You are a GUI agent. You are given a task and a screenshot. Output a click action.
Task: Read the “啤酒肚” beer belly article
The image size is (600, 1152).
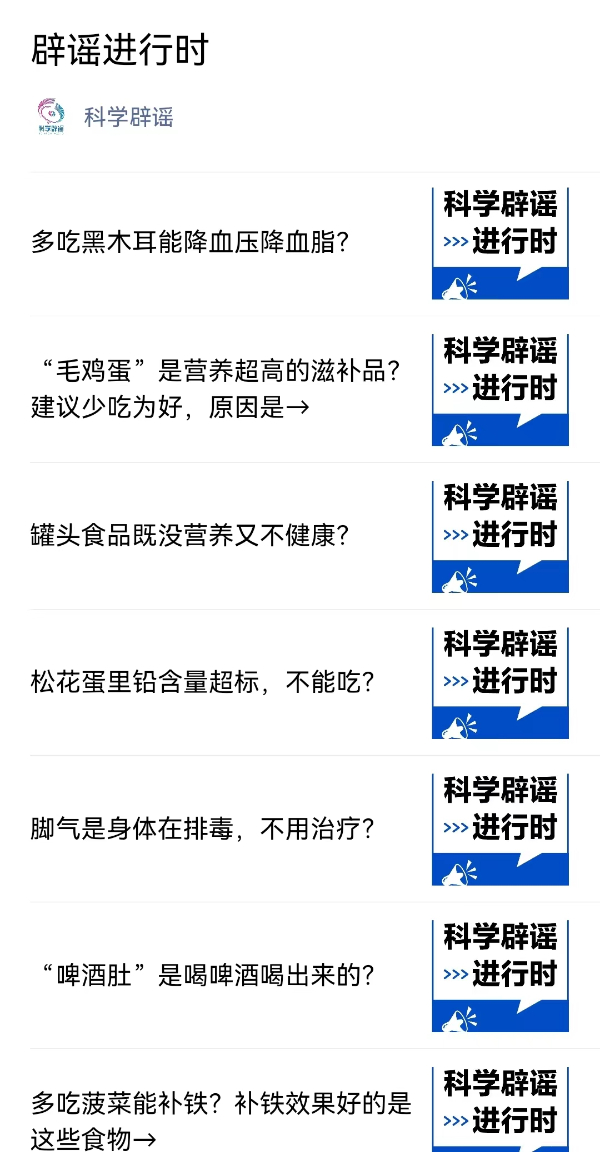tap(203, 975)
